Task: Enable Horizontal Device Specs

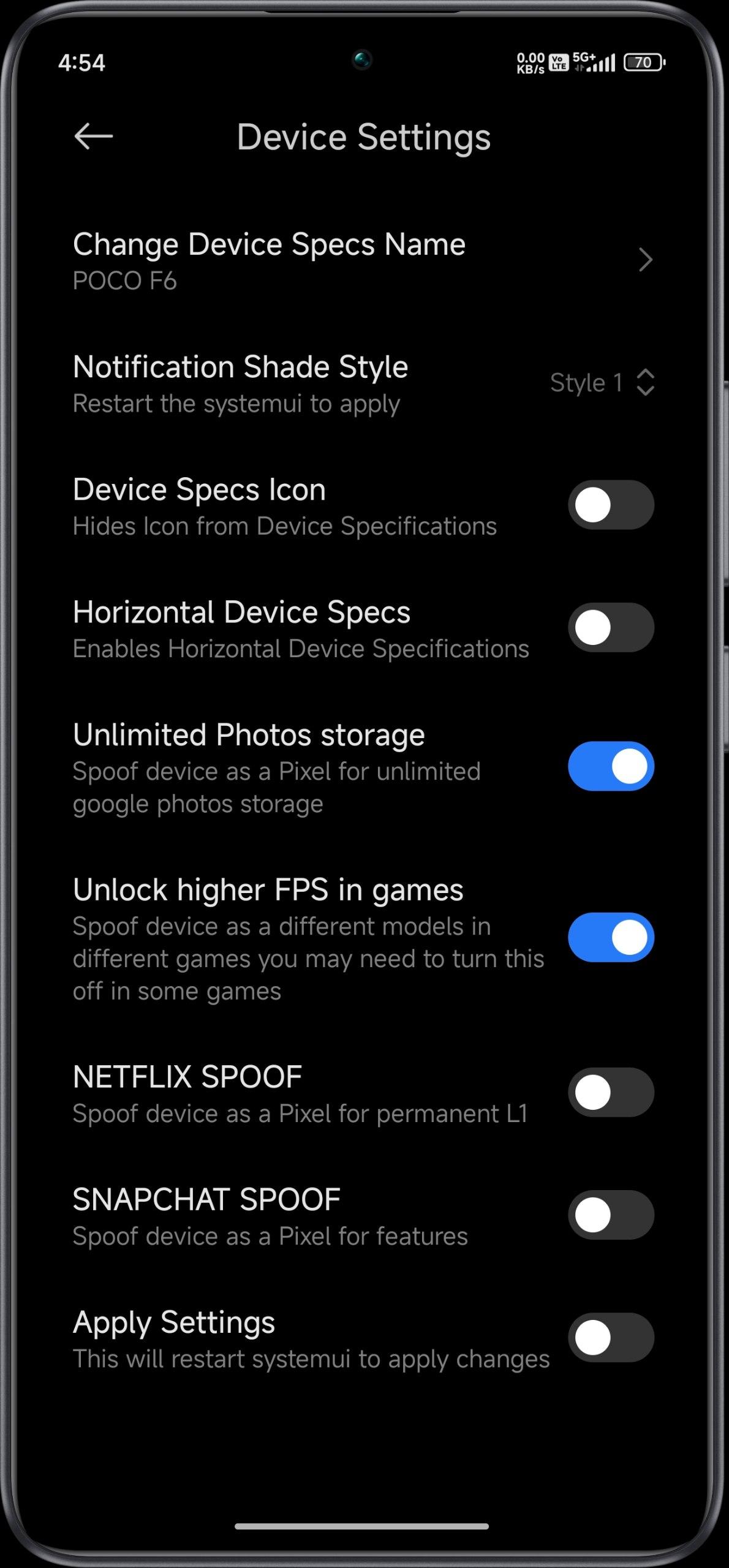Action: 611,628
